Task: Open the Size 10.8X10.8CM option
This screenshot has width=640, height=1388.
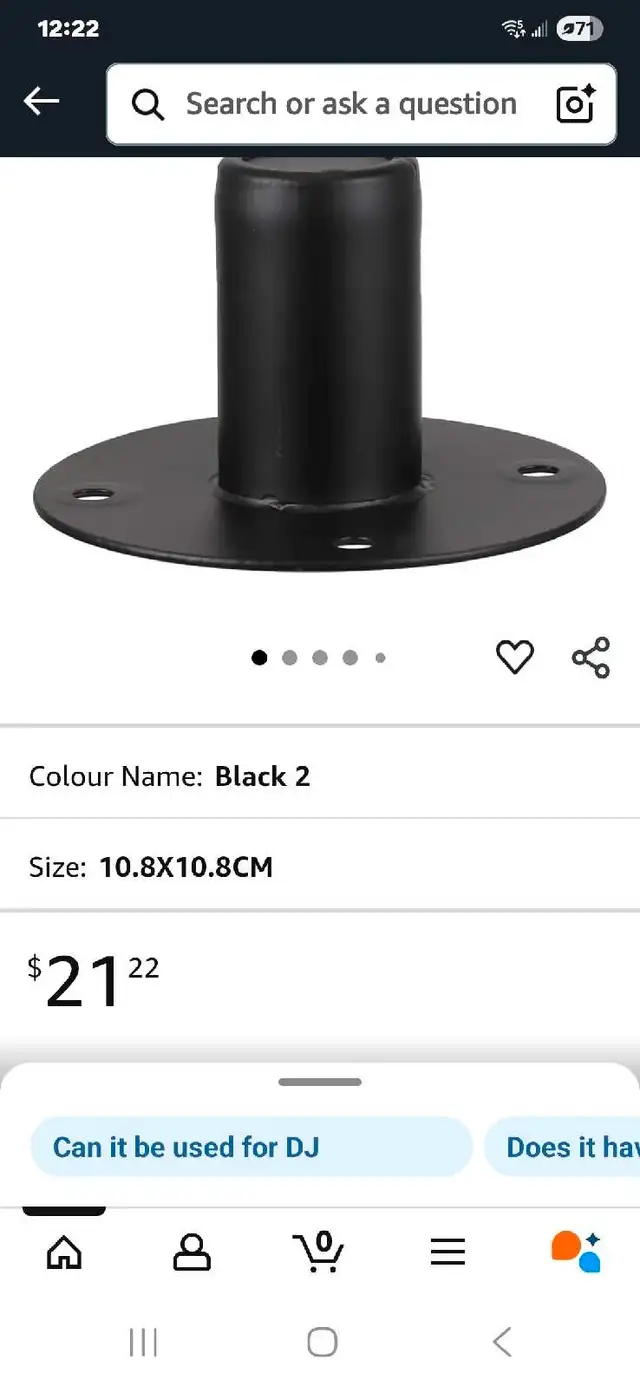Action: tap(320, 866)
